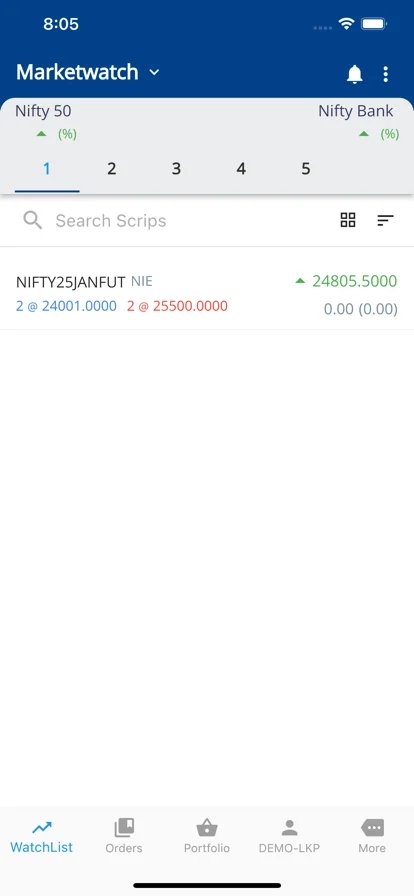The height and width of the screenshot is (896, 414).
Task: Open the NIFTY25JANFUT scrip row
Action: coord(207,293)
